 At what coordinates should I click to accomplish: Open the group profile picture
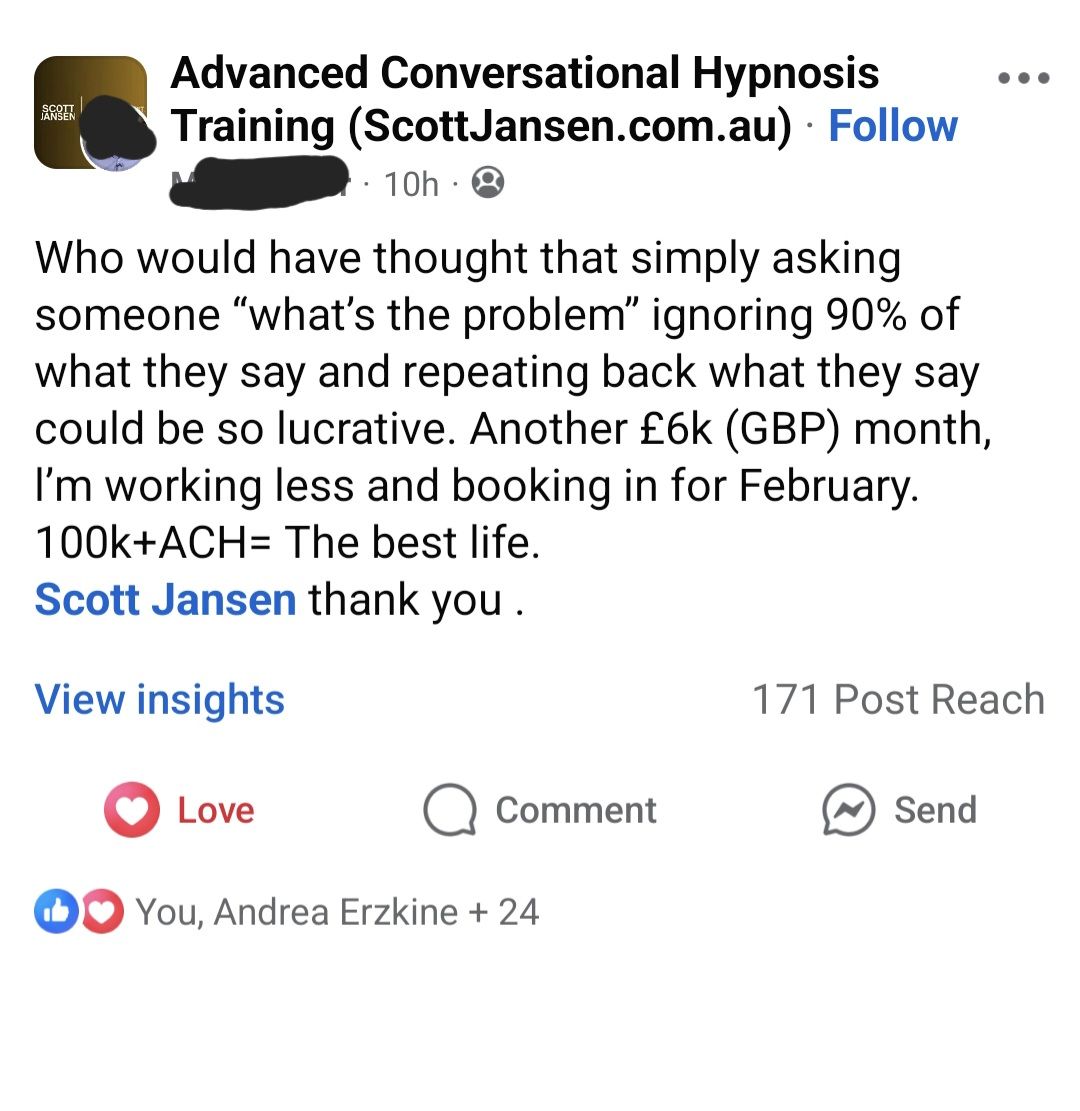click(x=91, y=113)
